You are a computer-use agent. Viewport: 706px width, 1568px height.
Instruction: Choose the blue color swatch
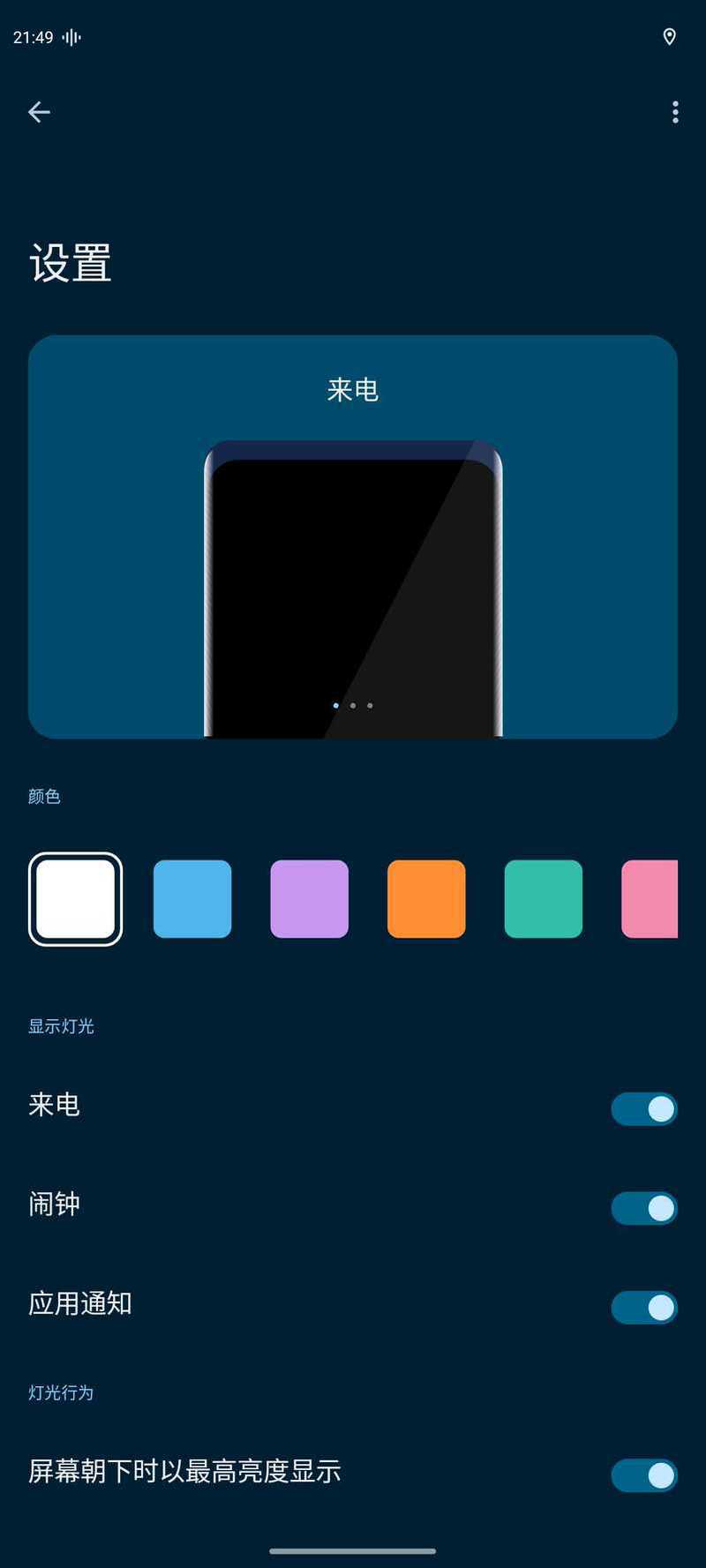pos(192,899)
